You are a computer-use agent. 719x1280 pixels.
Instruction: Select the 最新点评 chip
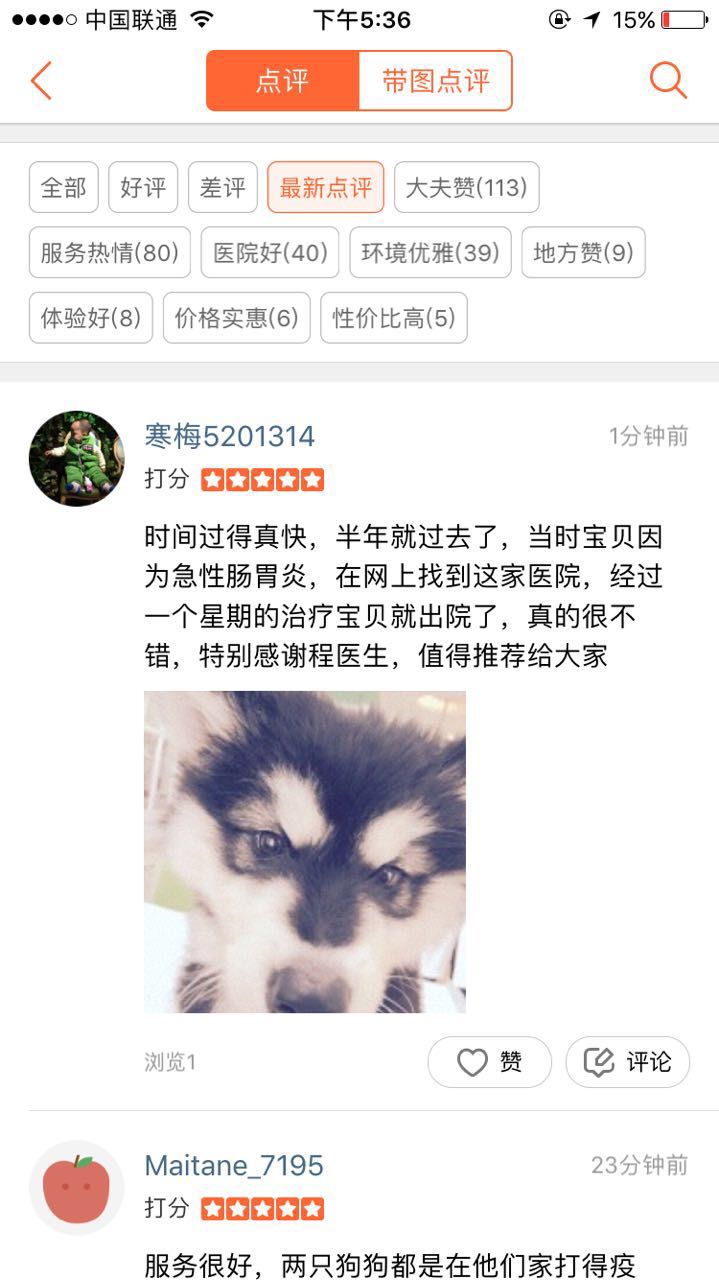click(x=325, y=187)
